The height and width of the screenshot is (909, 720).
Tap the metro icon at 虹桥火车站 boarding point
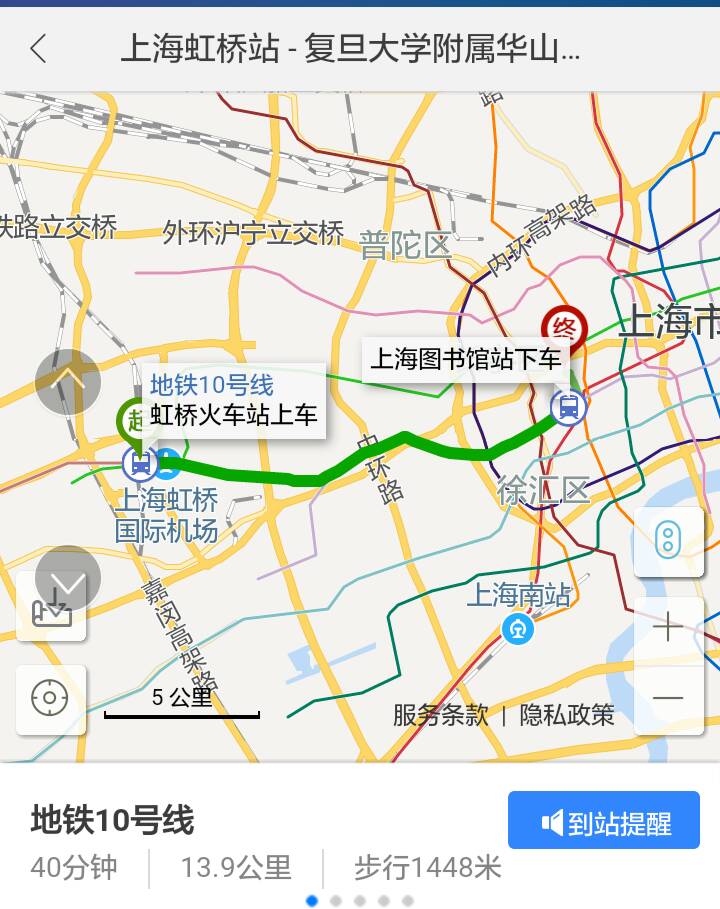(141, 466)
